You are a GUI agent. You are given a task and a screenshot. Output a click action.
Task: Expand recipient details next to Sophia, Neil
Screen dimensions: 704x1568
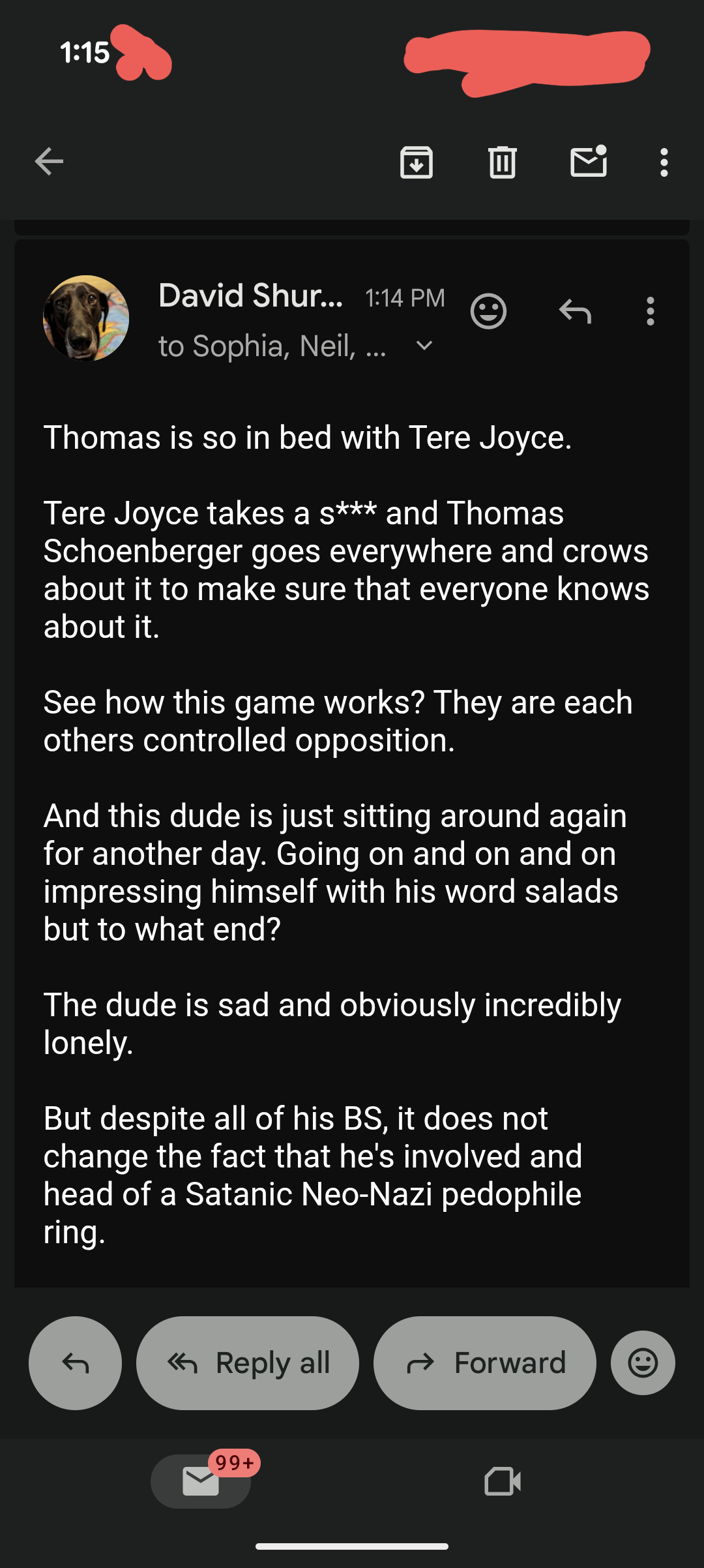point(424,346)
